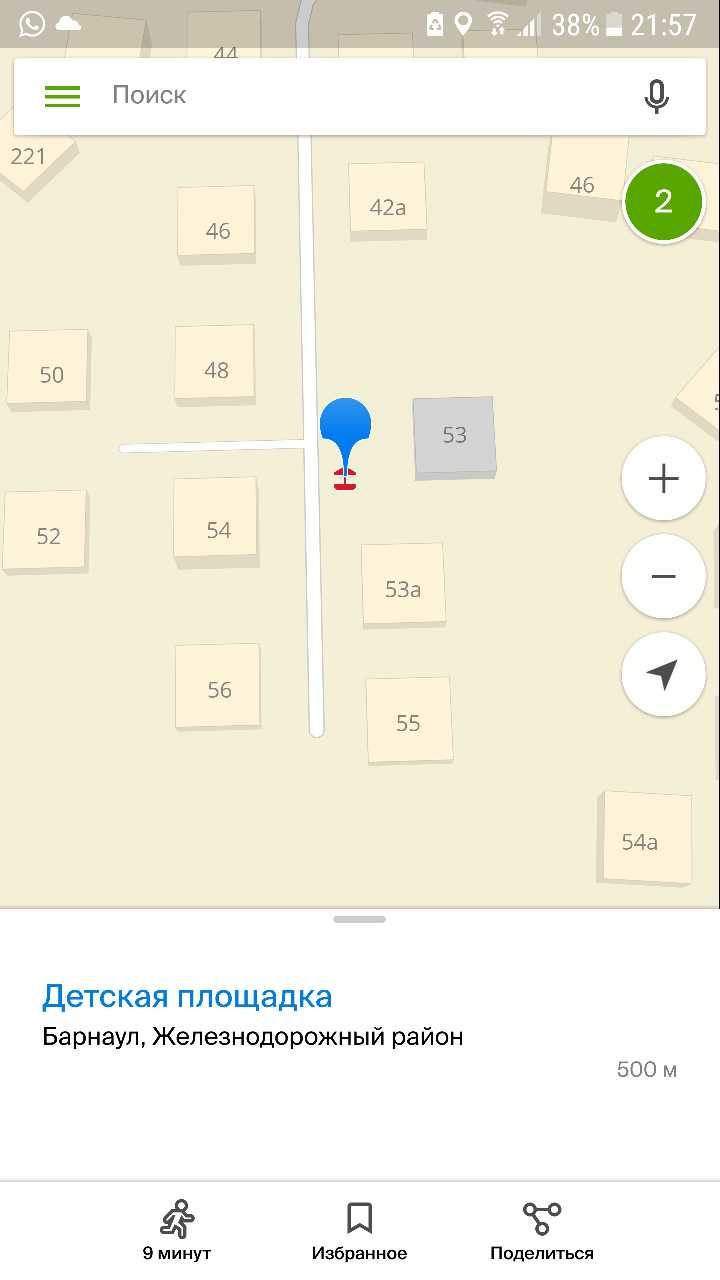Share this place via Поделиться

542,1230
